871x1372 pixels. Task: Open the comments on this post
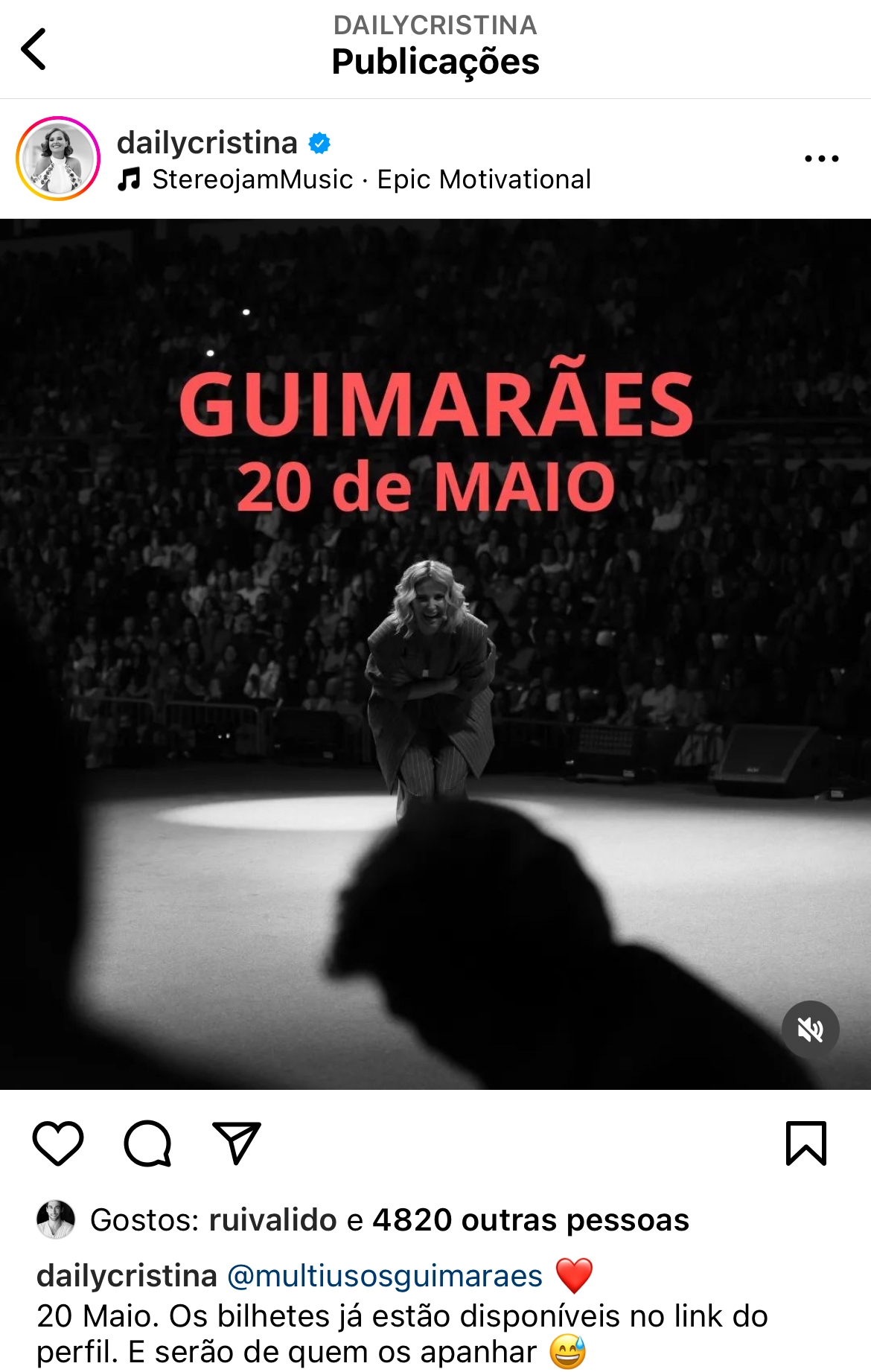tap(147, 1143)
